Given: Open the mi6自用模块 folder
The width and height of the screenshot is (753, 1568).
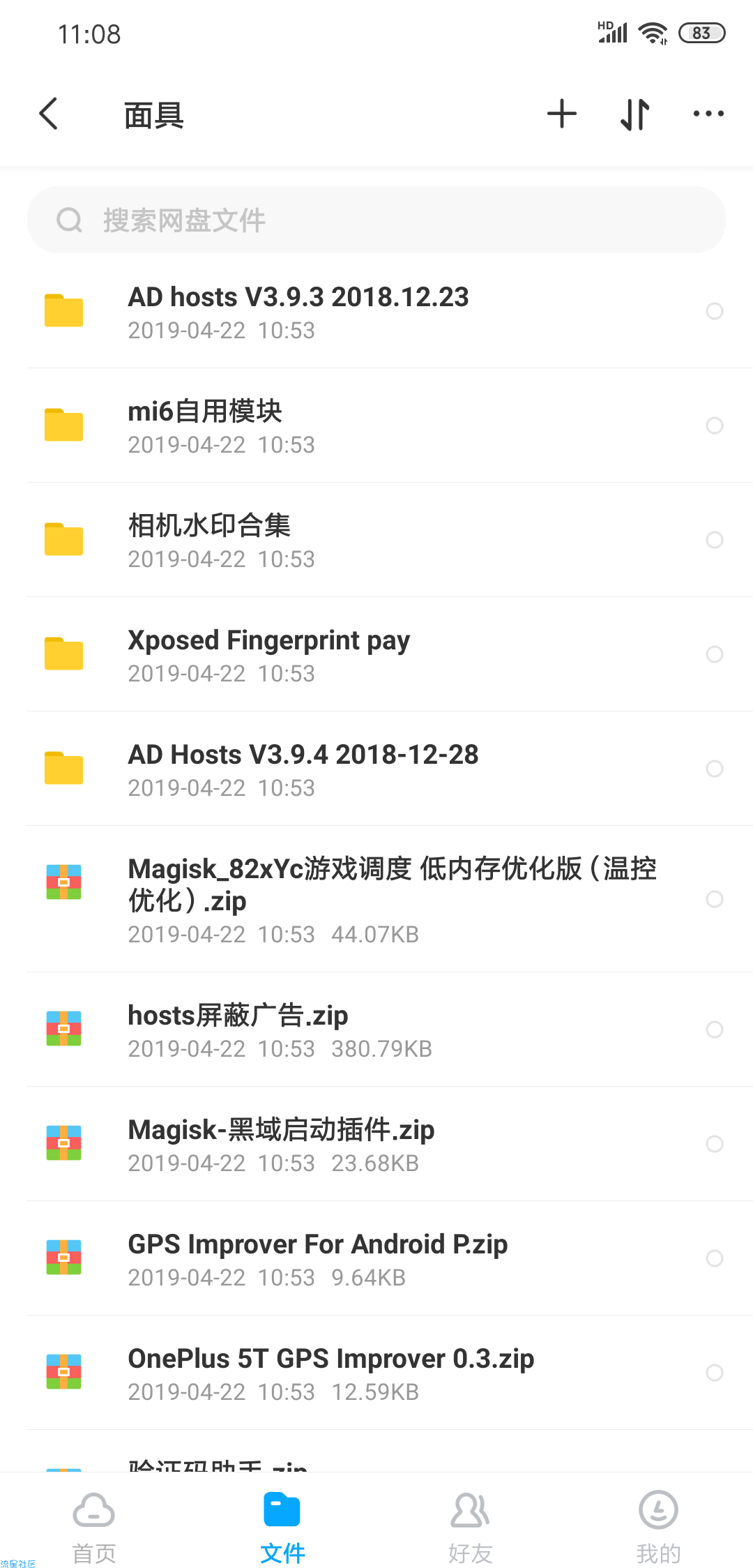Looking at the screenshot, I should (x=205, y=425).
